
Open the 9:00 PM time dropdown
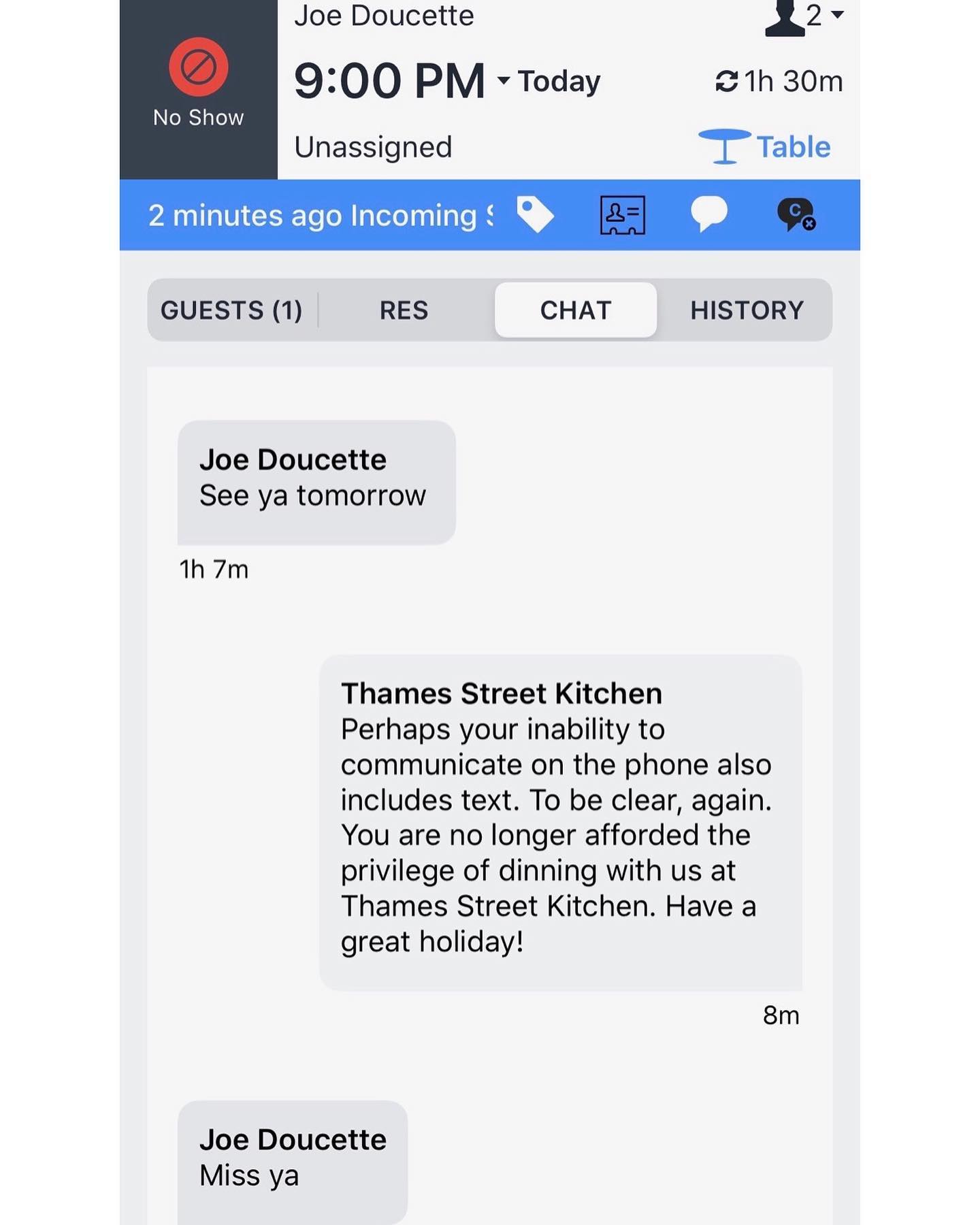pyautogui.click(x=503, y=80)
